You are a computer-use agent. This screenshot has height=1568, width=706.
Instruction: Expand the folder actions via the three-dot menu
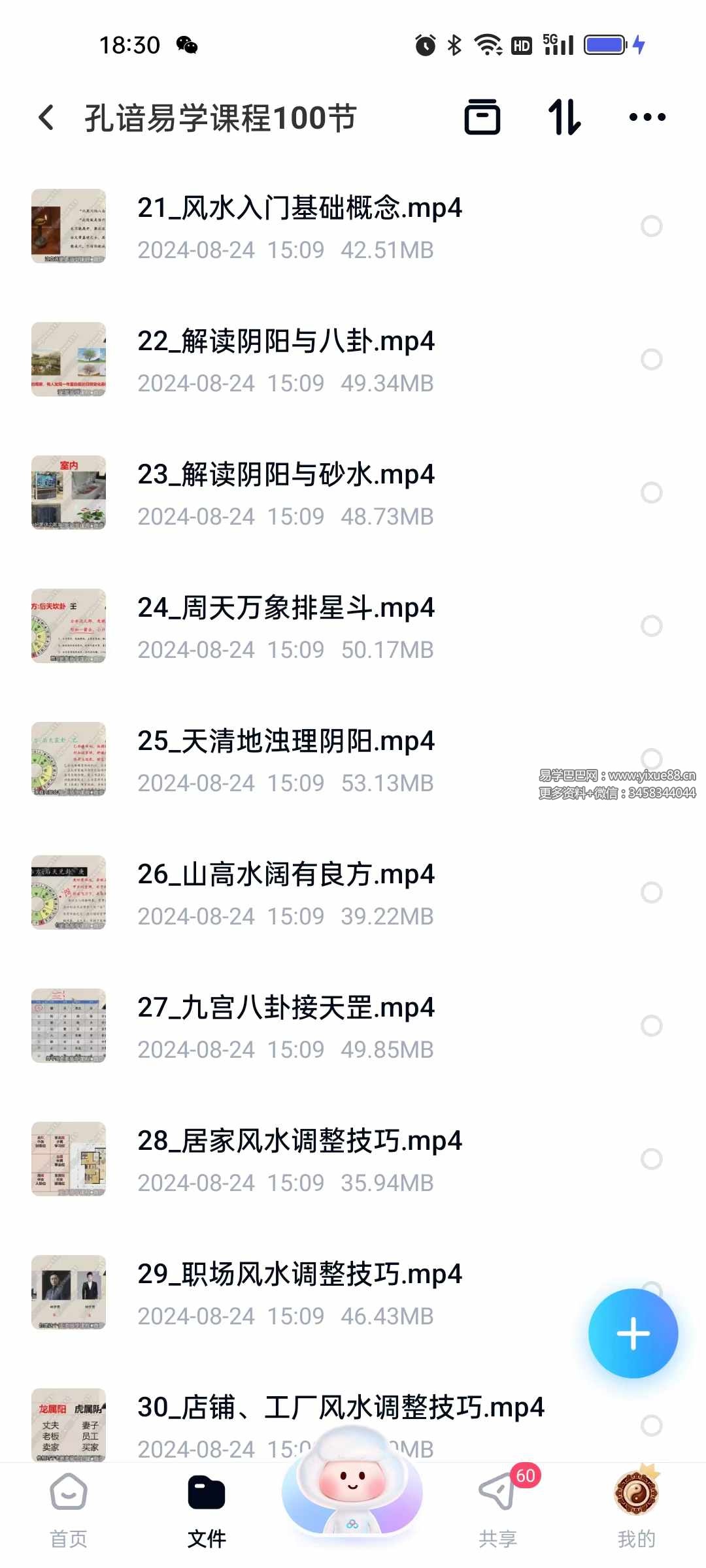coord(646,118)
